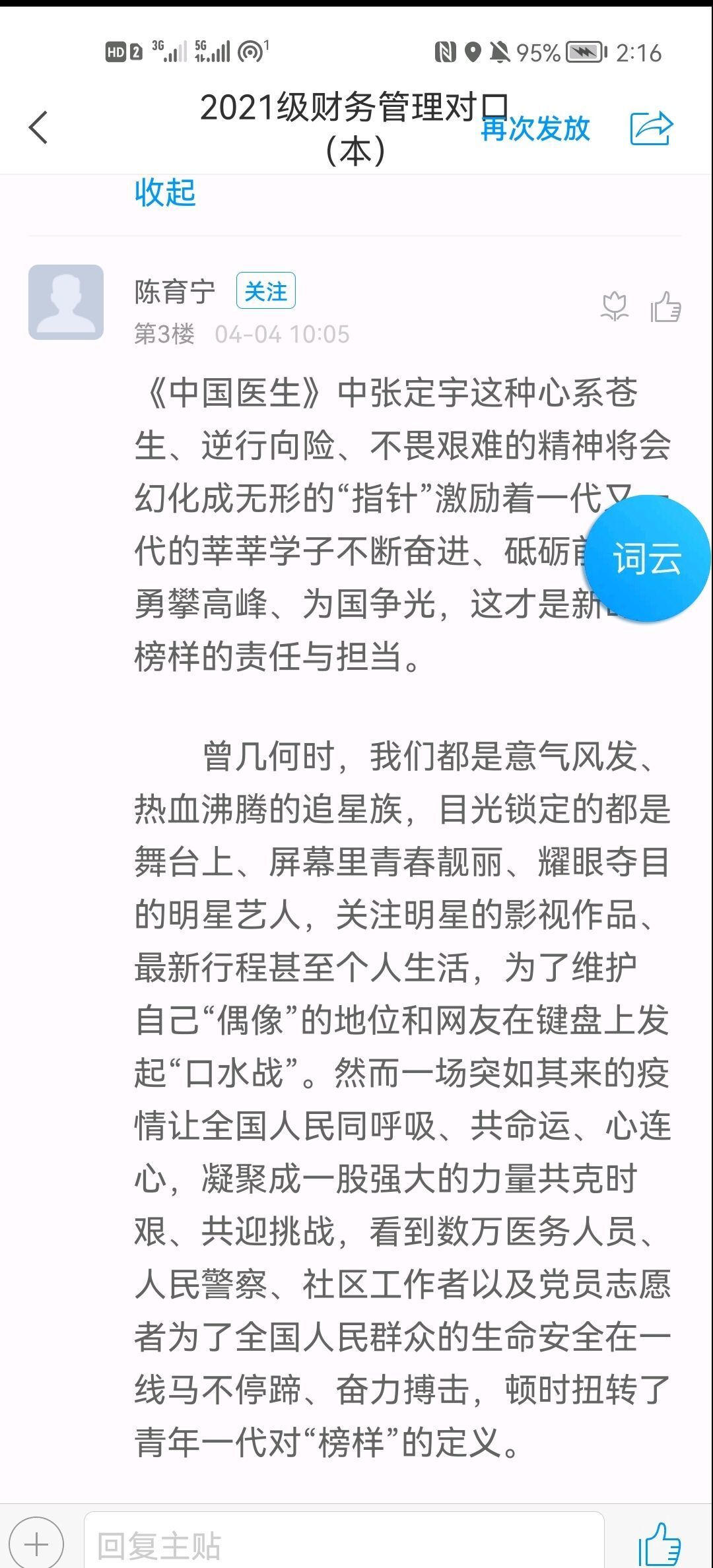Tap 再次发放 to redistribute the task

tap(537, 129)
